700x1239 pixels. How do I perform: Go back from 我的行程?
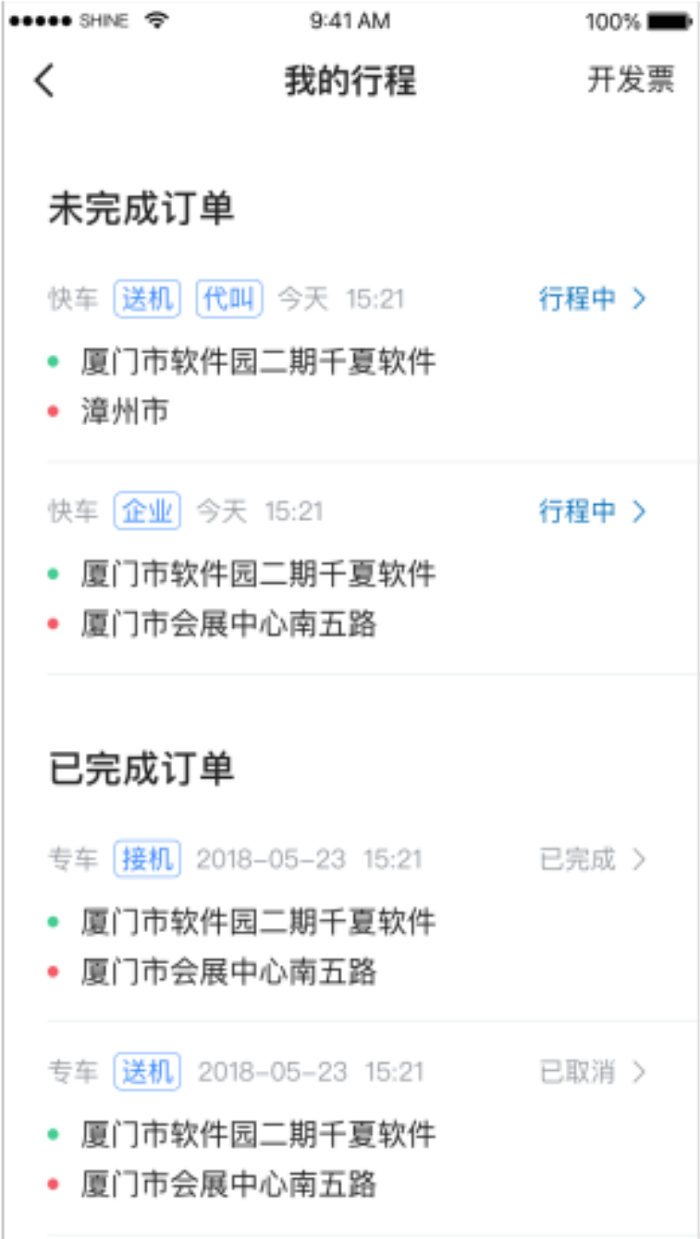44,81
